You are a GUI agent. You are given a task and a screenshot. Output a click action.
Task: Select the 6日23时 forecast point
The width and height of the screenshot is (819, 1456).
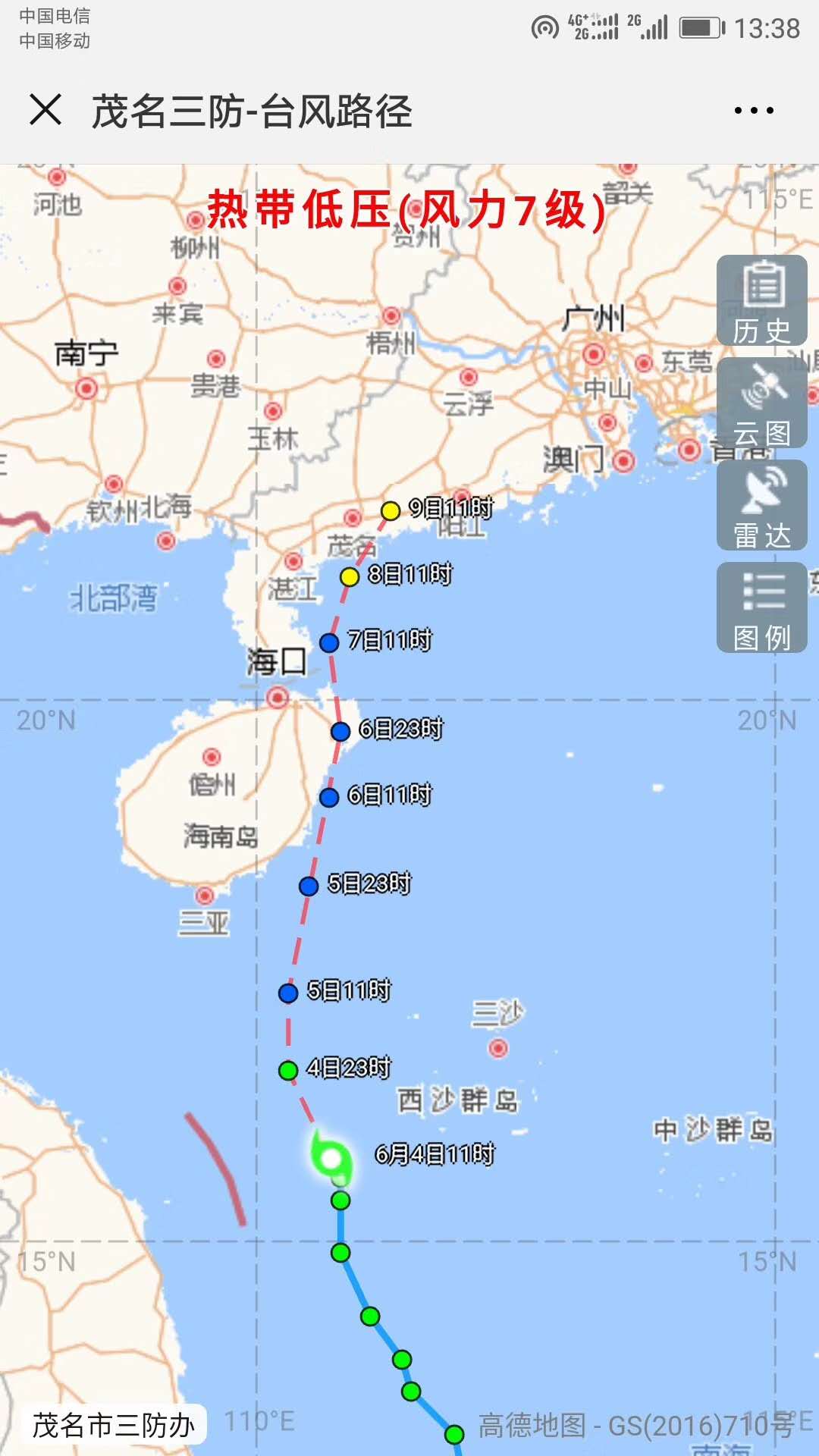coord(340,732)
